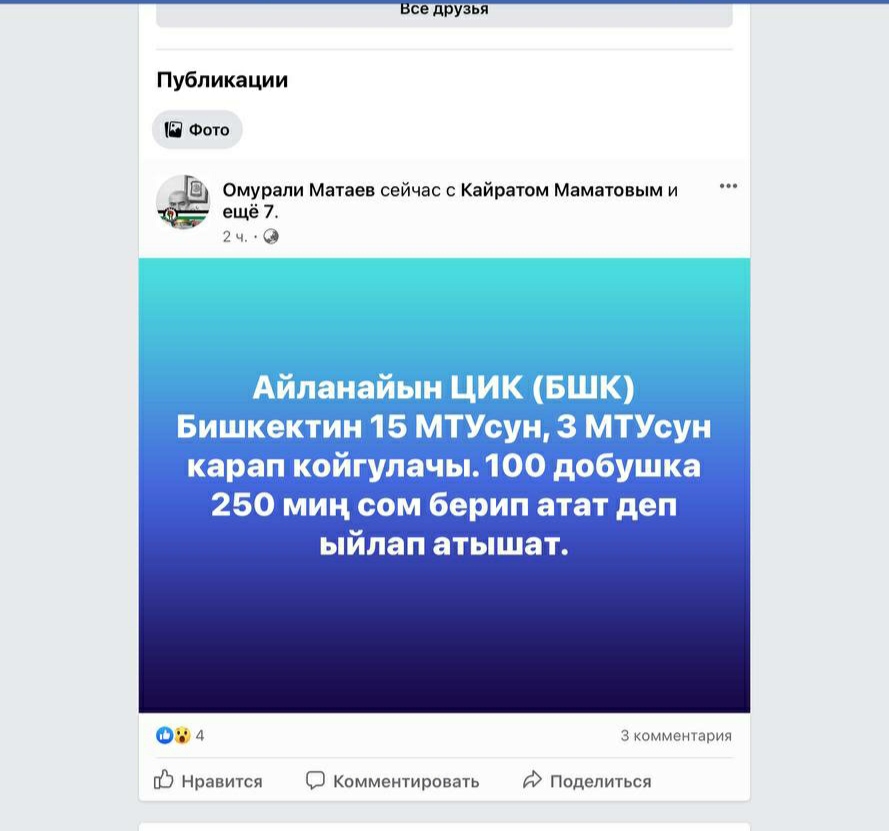Share the post via Поделиться
This screenshot has width=889, height=831.
click(587, 781)
